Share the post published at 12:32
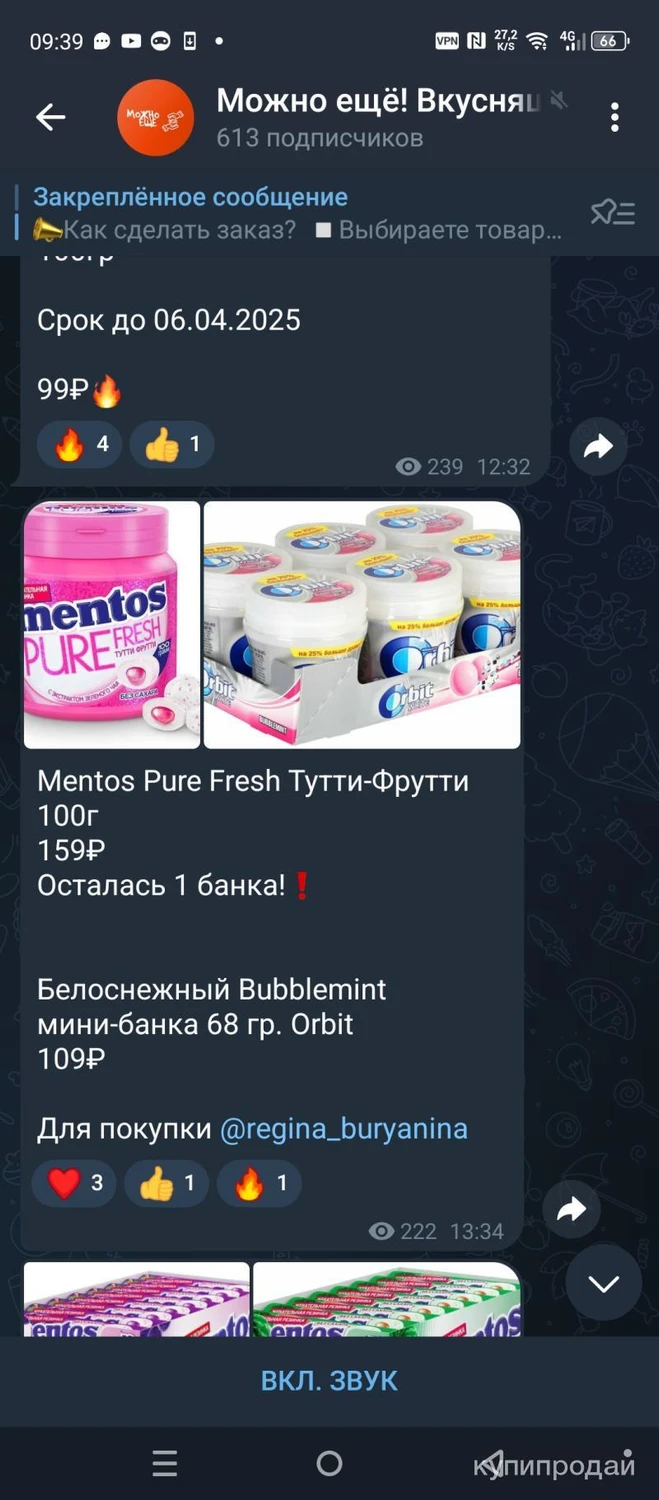The width and height of the screenshot is (659, 1500). 598,446
